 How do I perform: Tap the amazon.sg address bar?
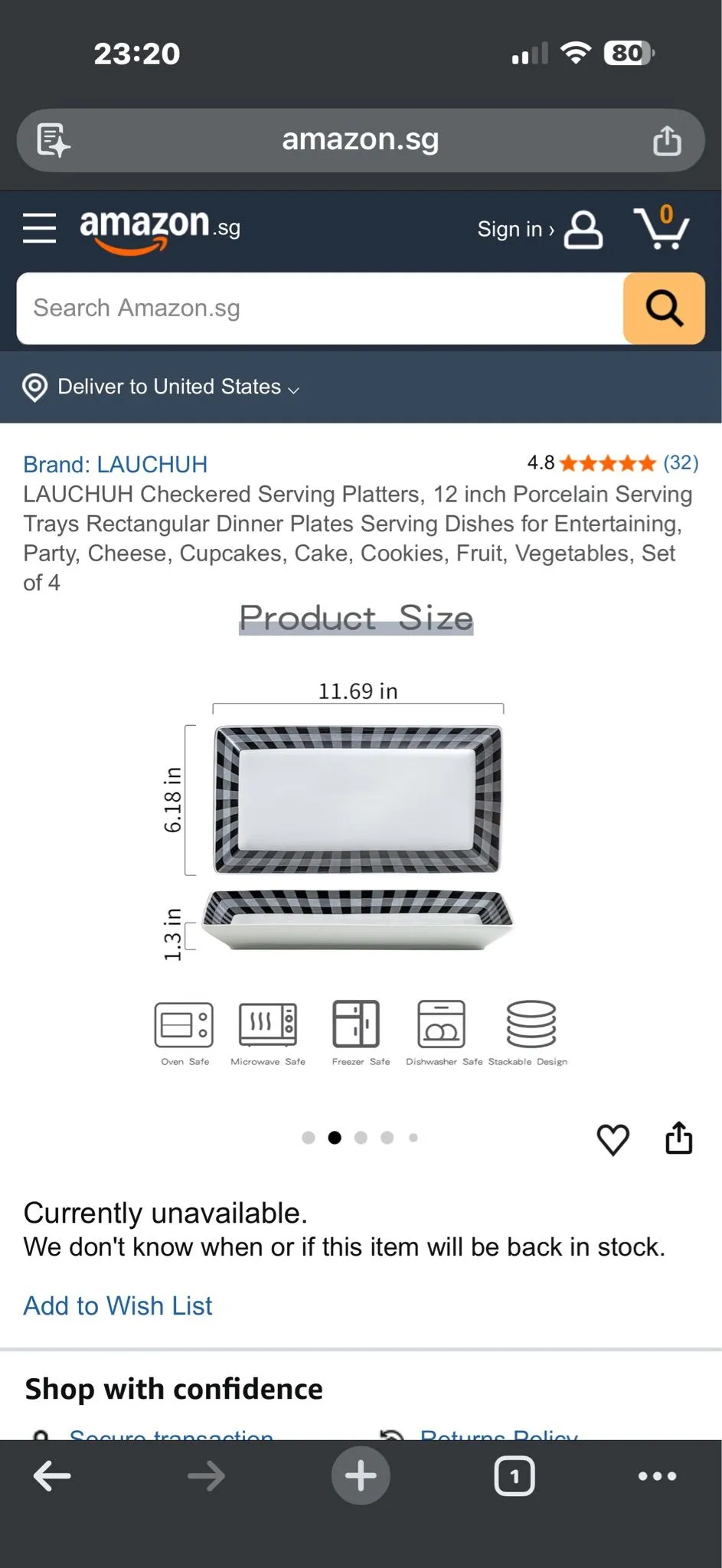coord(361,140)
